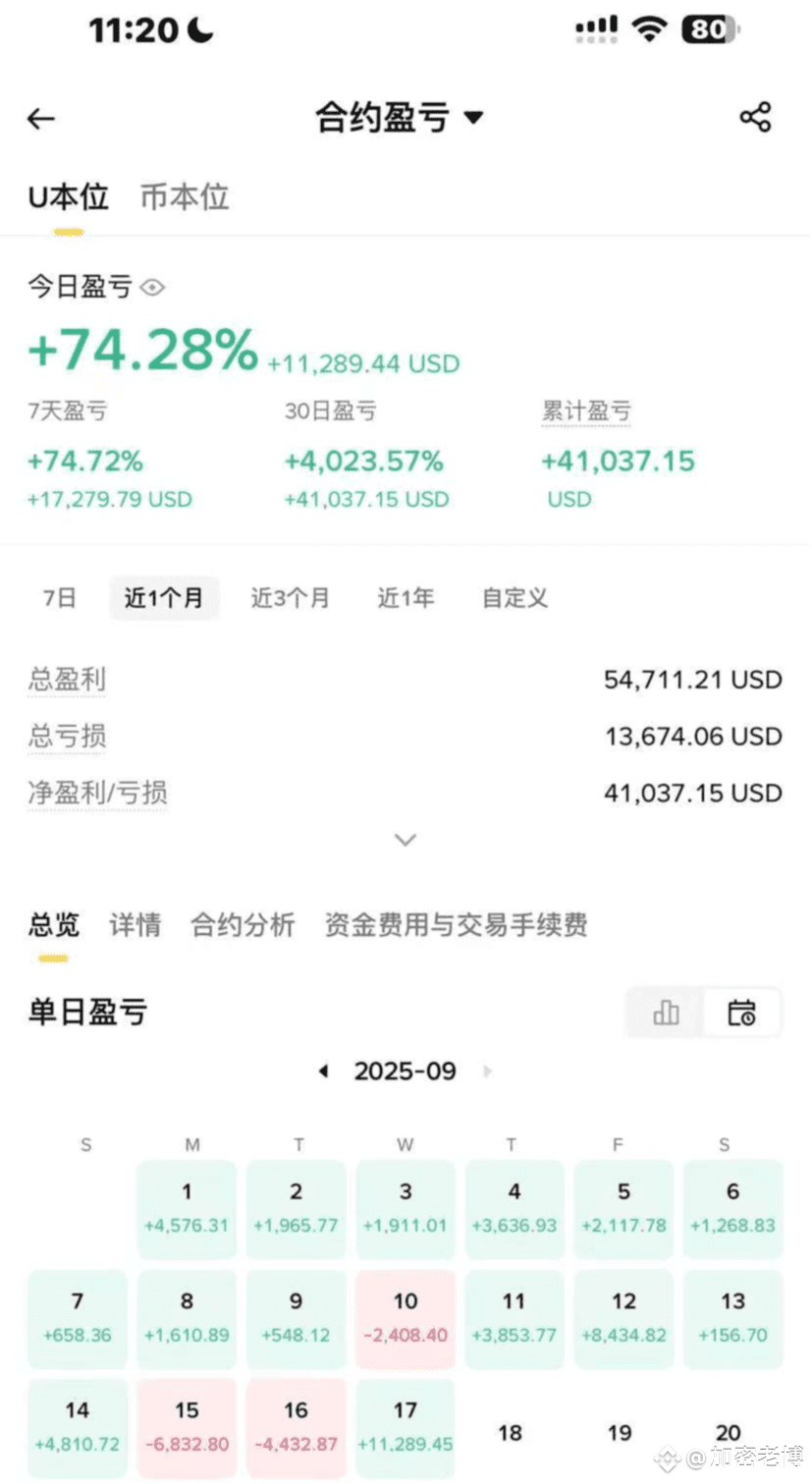Tap the Wi-Fi icon in the status bar
The image size is (812, 1484).
[x=649, y=28]
